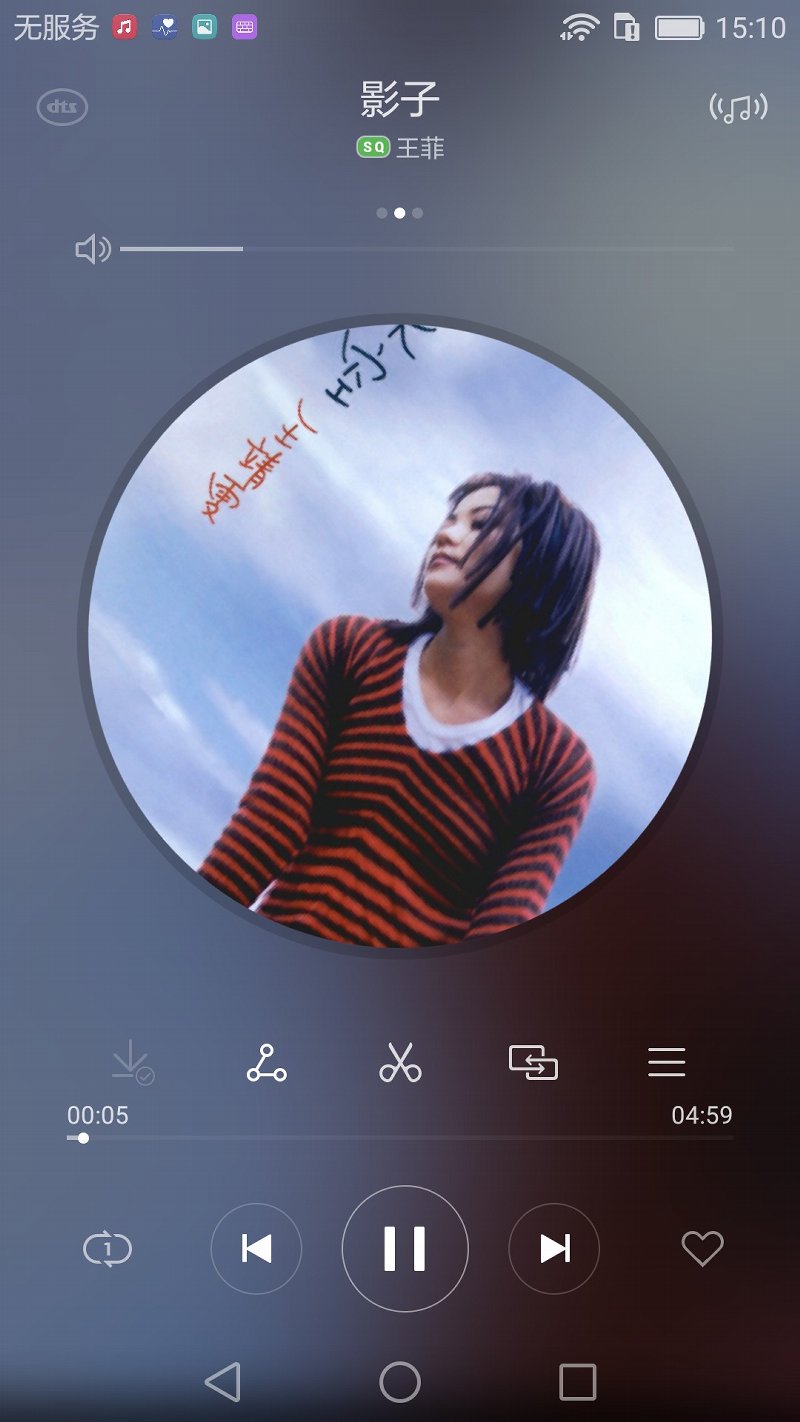Share this song
800x1422 pixels.
pos(266,1062)
